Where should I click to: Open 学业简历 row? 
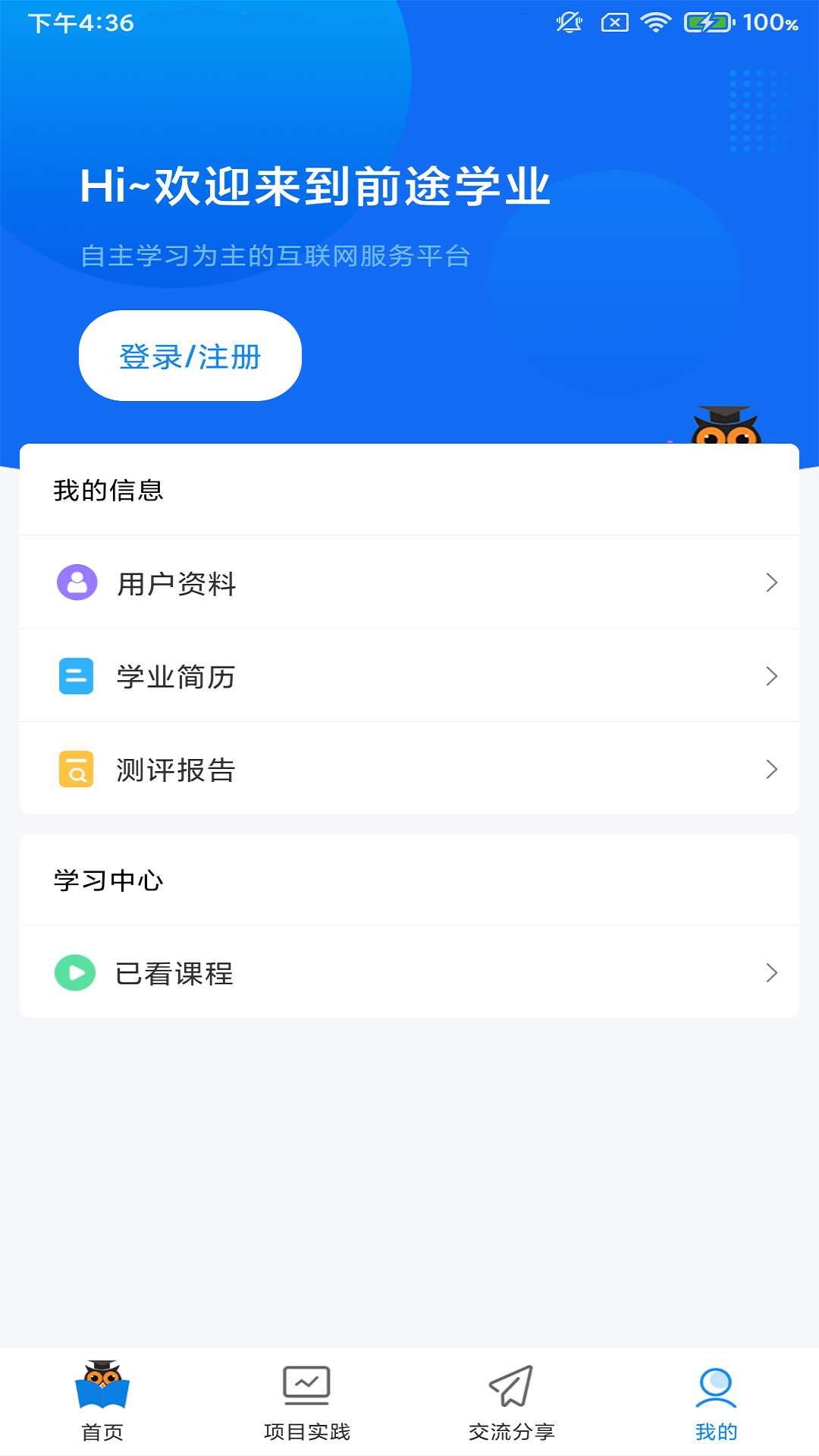[x=409, y=676]
